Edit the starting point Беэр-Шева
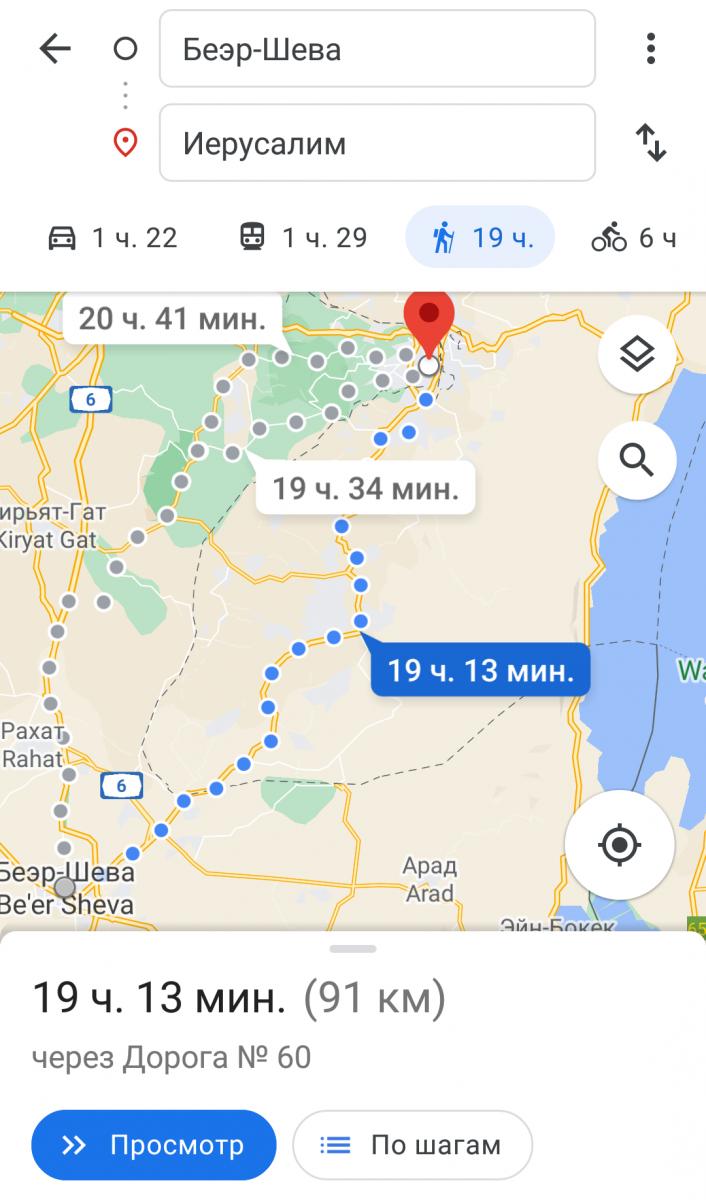Image resolution: width=706 pixels, height=1200 pixels. pos(377,49)
